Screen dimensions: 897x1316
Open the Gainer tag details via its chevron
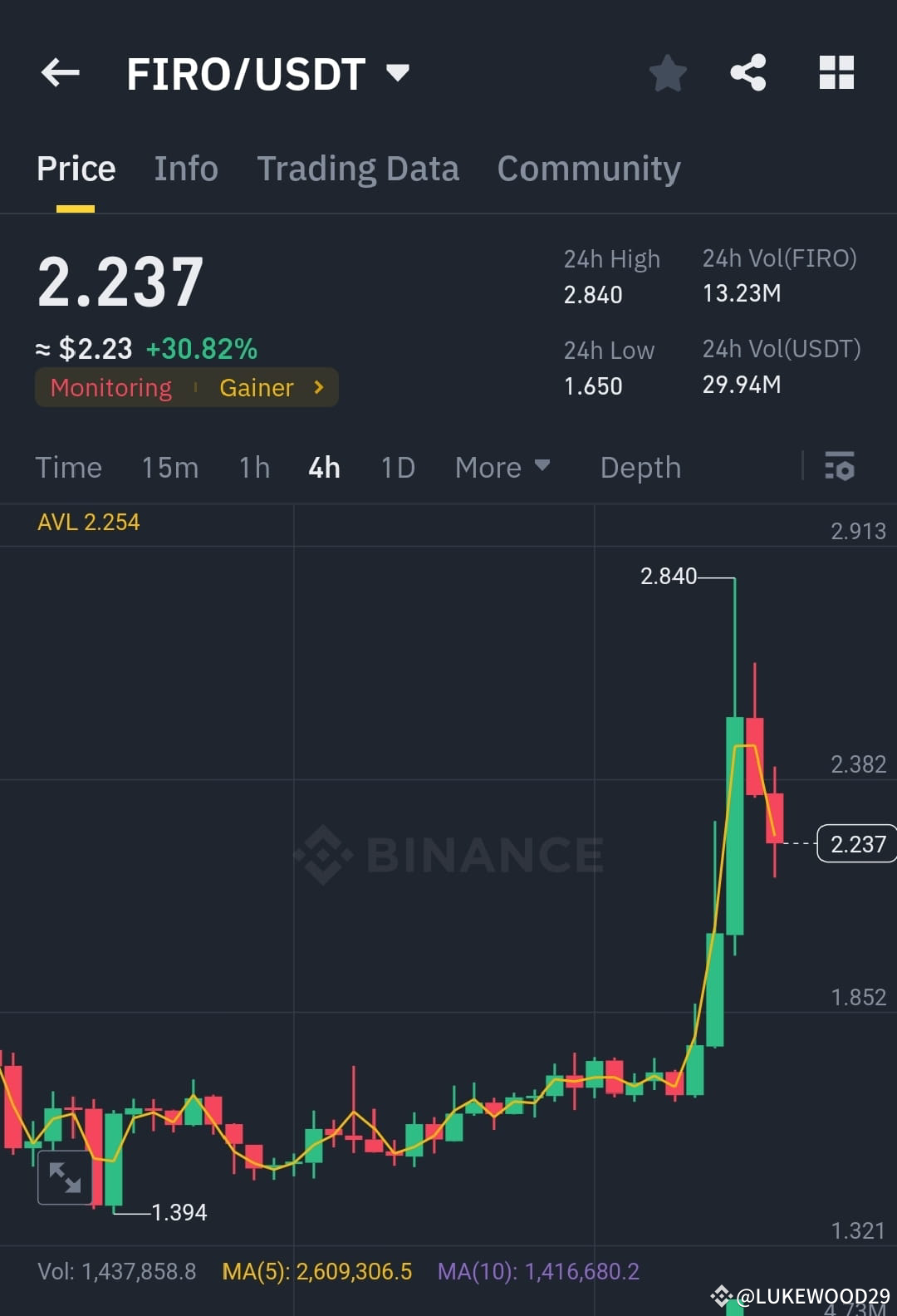(x=318, y=387)
